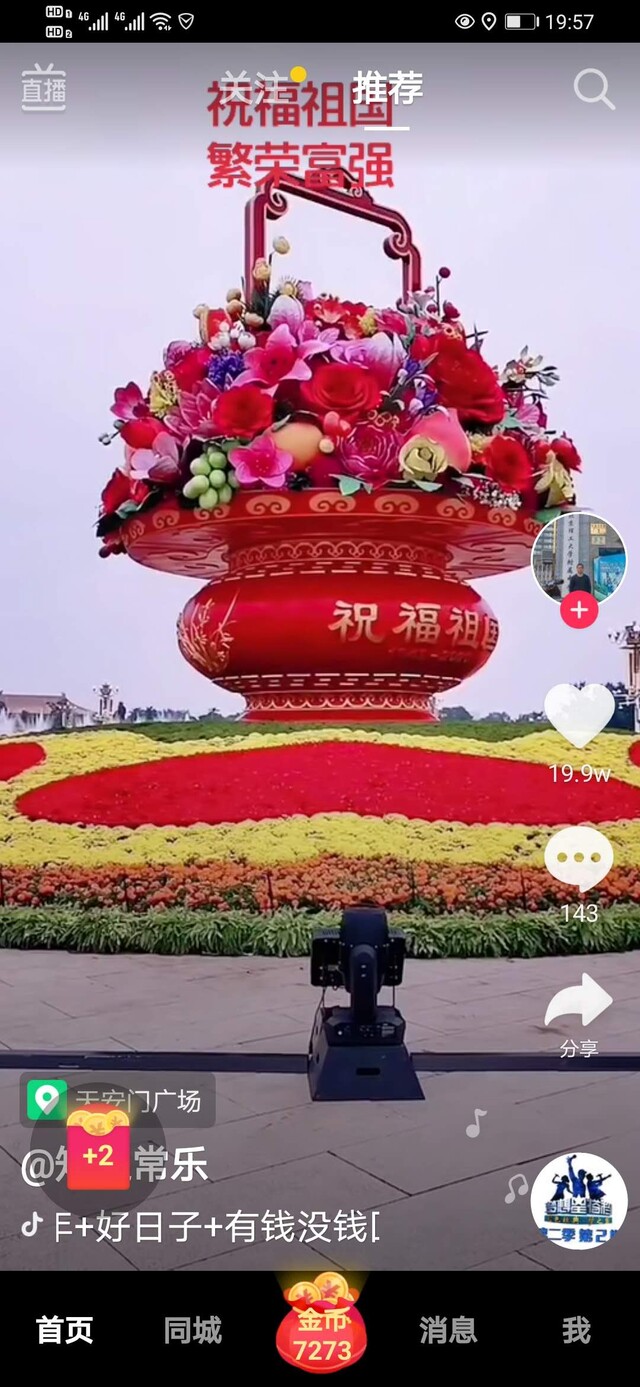The width and height of the screenshot is (640, 1387).
Task: Open the video author's avatar
Action: pyautogui.click(x=579, y=558)
